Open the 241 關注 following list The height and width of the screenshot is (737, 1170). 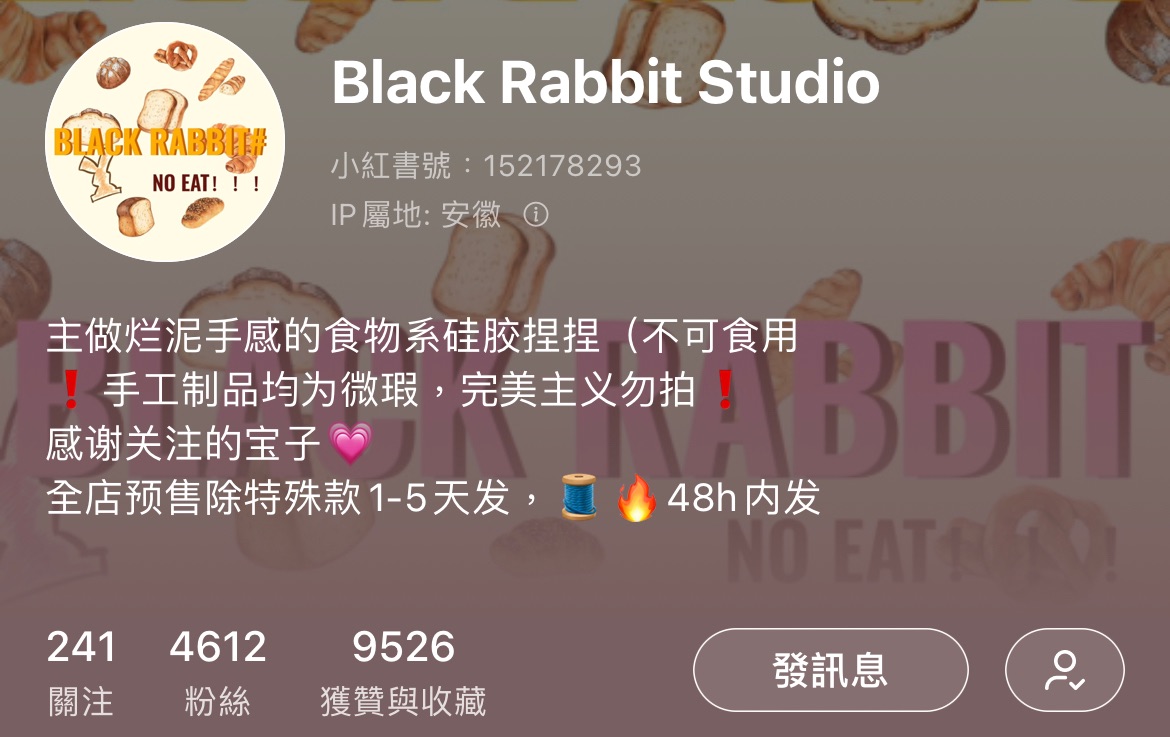click(x=81, y=672)
